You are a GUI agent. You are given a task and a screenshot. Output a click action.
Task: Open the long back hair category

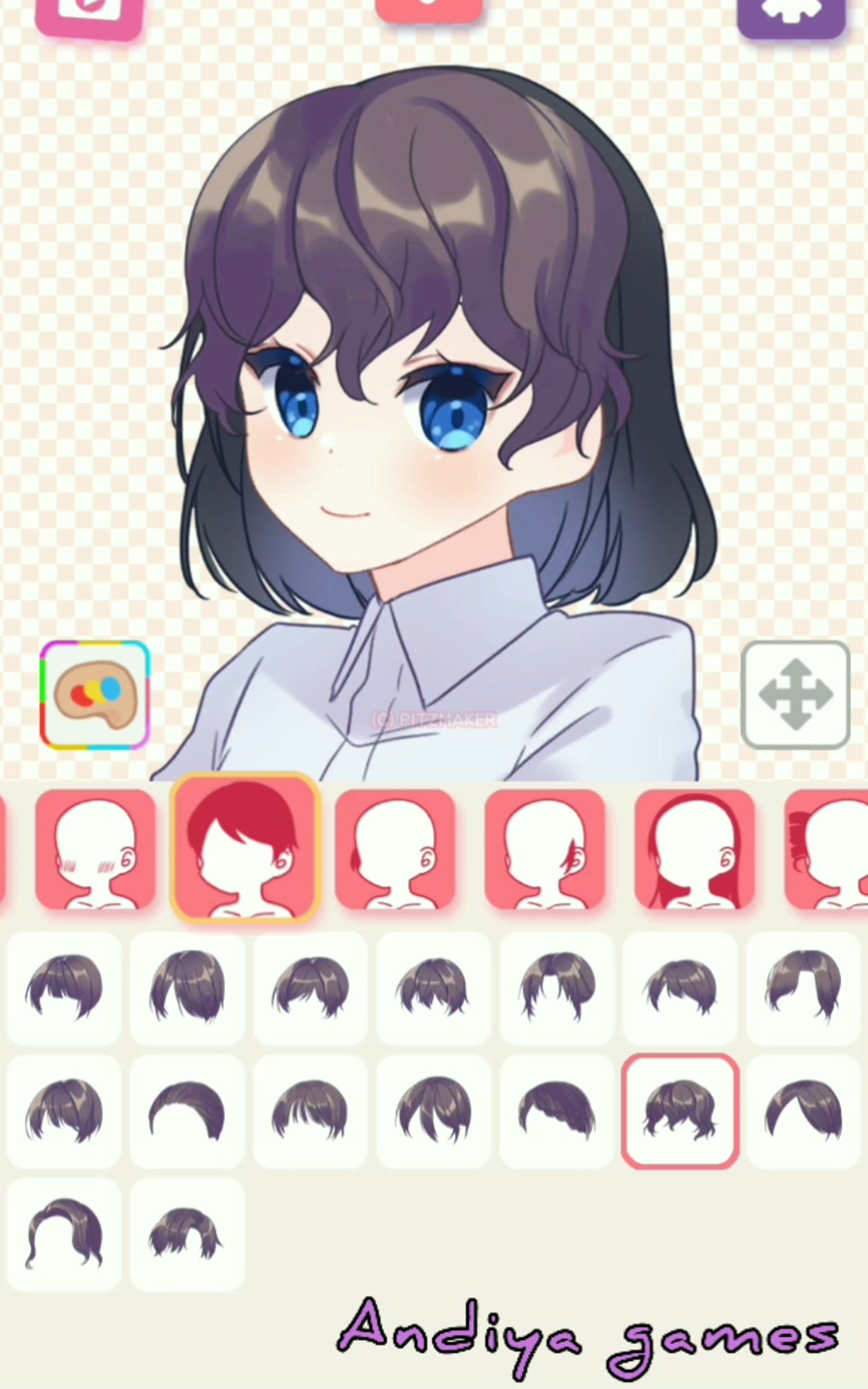tap(694, 850)
